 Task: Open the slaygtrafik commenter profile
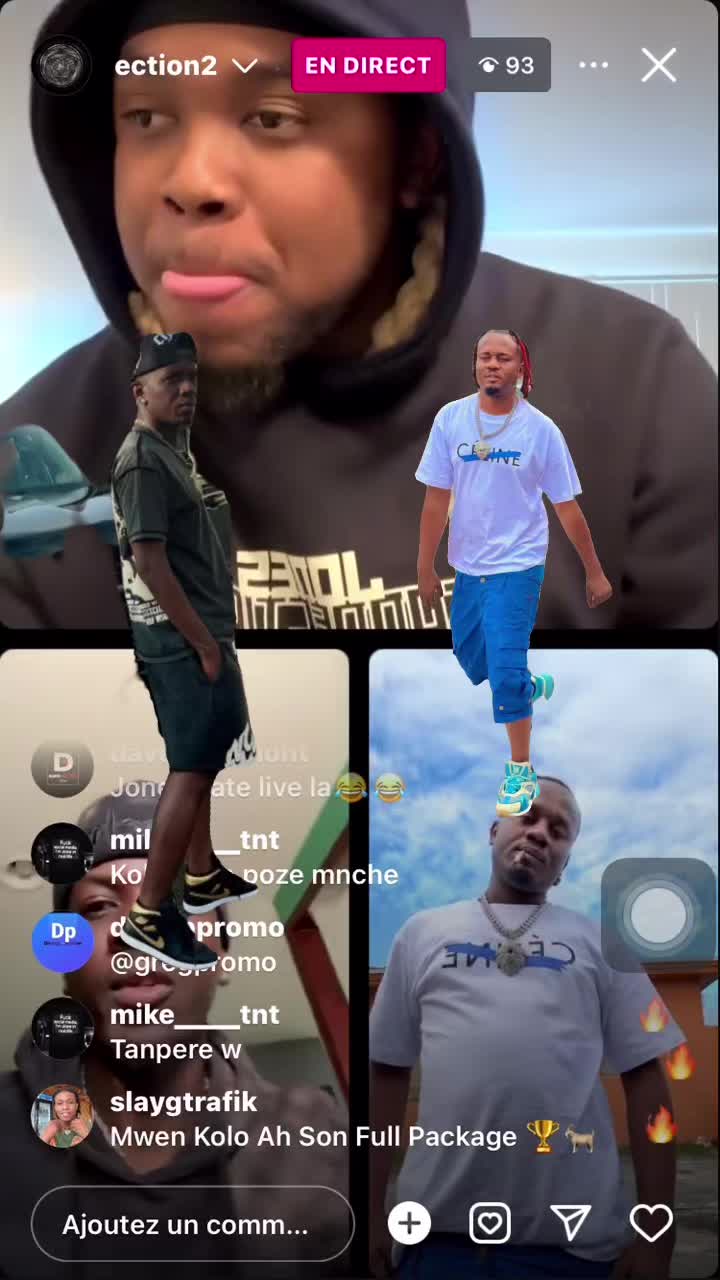pos(62,1118)
